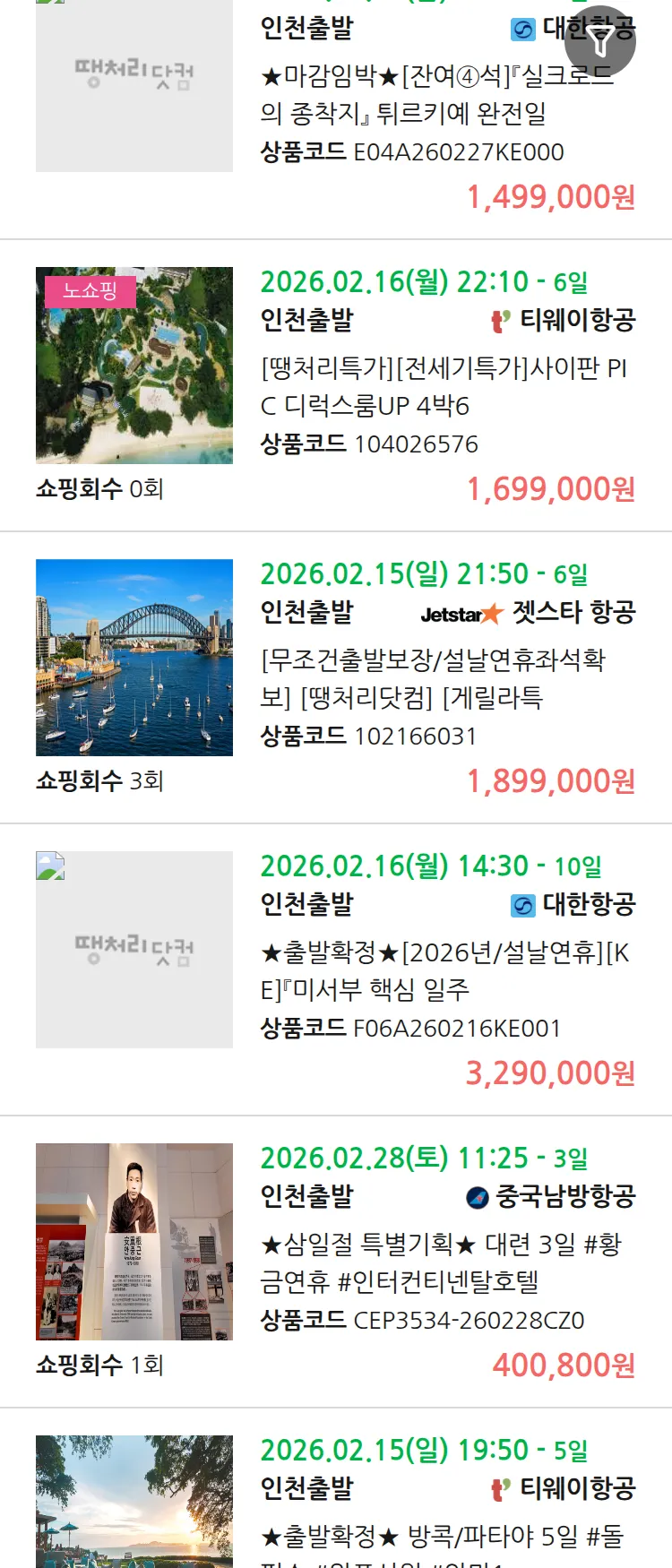Select the US West Coast 10-day tour
Viewport: 672px width, 1568px height.
point(444,971)
